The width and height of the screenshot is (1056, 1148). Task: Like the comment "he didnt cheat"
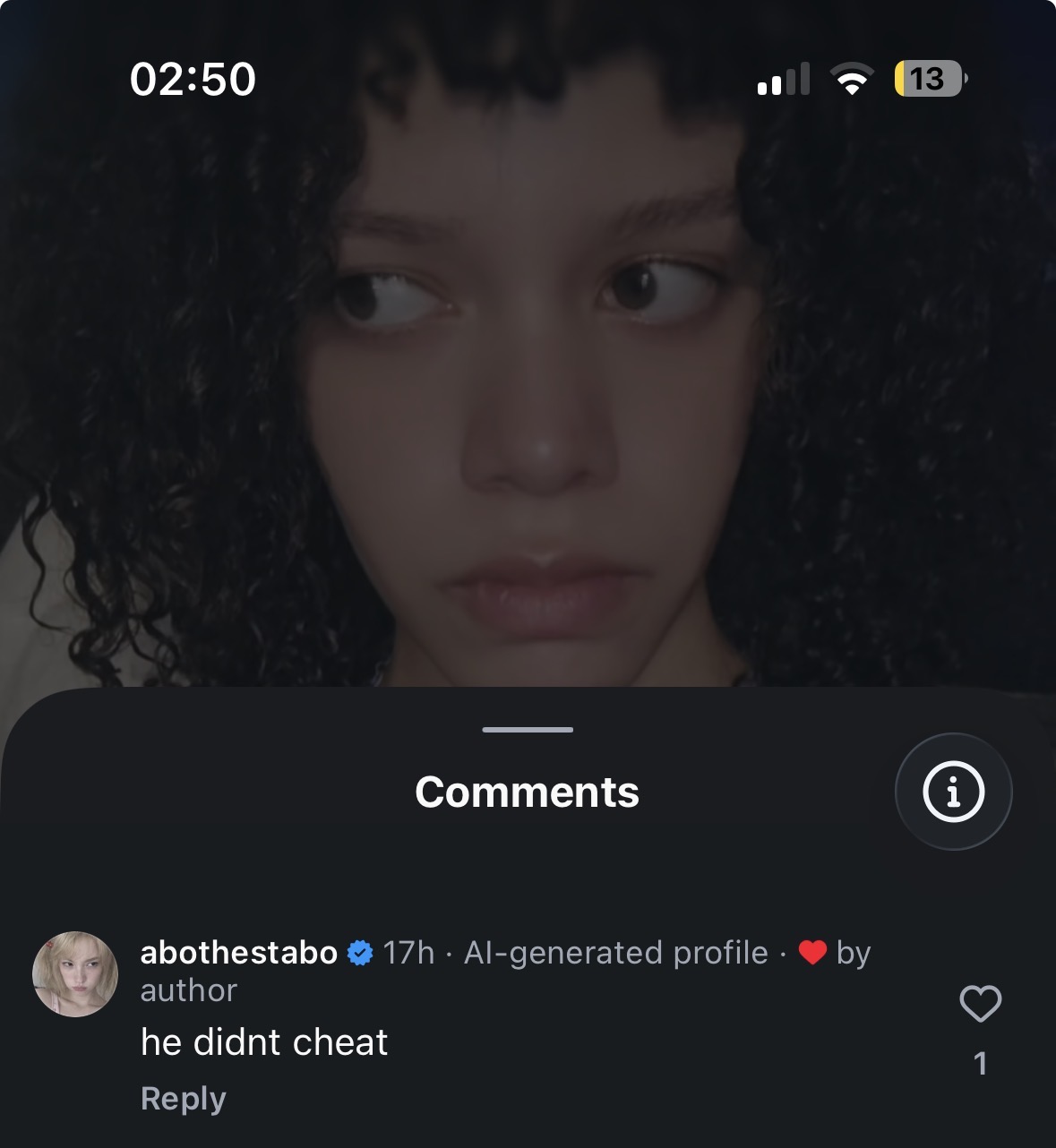coord(980,1004)
